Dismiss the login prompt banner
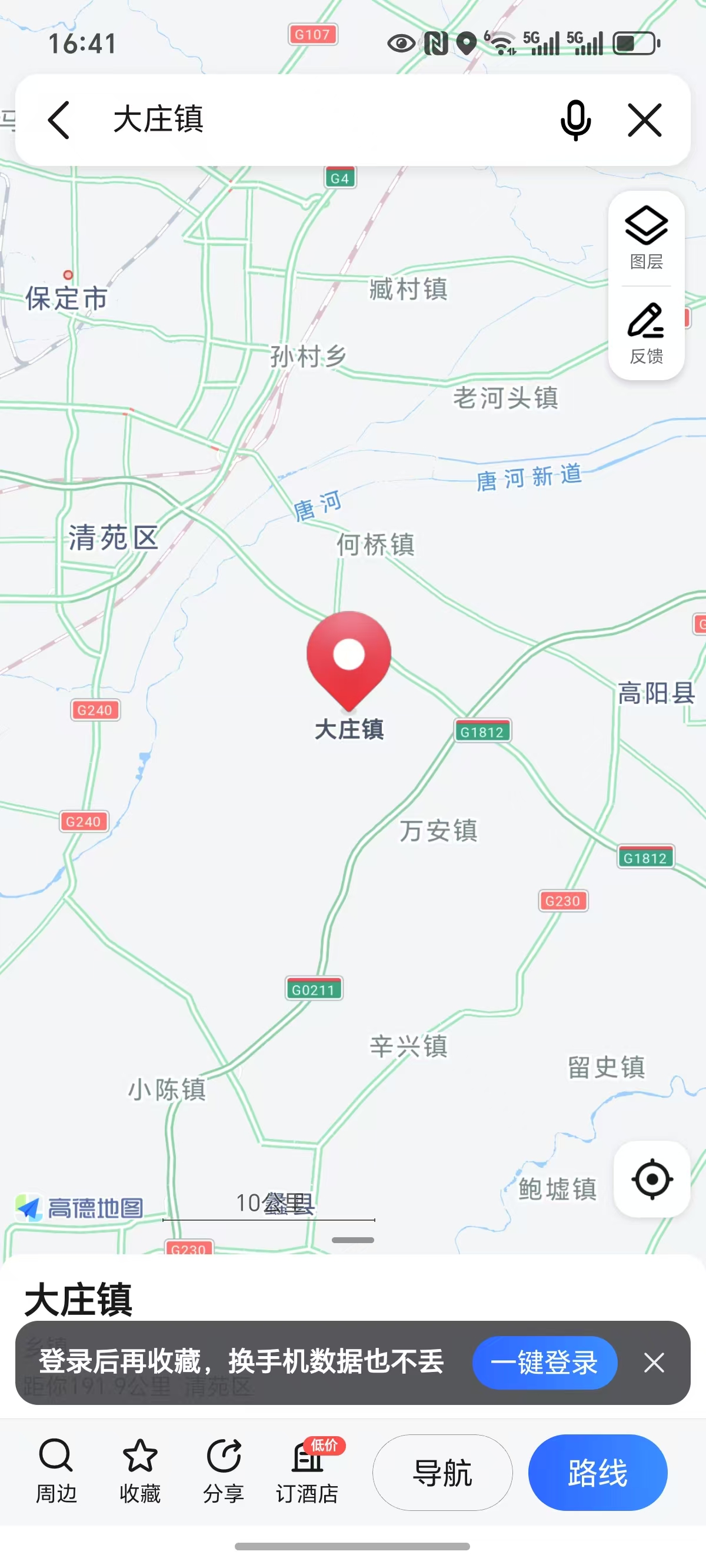This screenshot has width=706, height=1568. point(654,1362)
